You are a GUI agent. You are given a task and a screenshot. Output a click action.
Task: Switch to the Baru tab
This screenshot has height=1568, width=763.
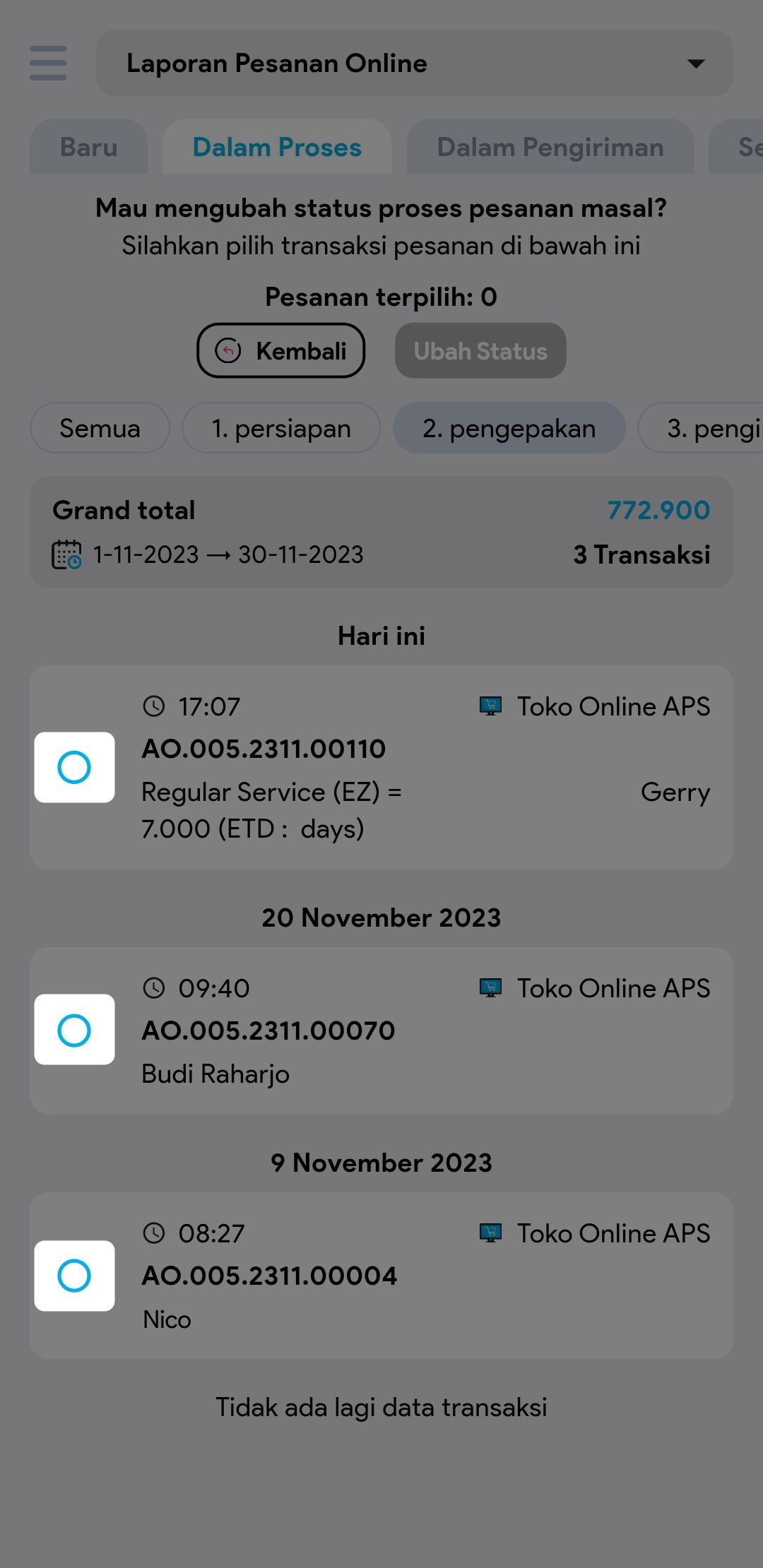point(88,147)
